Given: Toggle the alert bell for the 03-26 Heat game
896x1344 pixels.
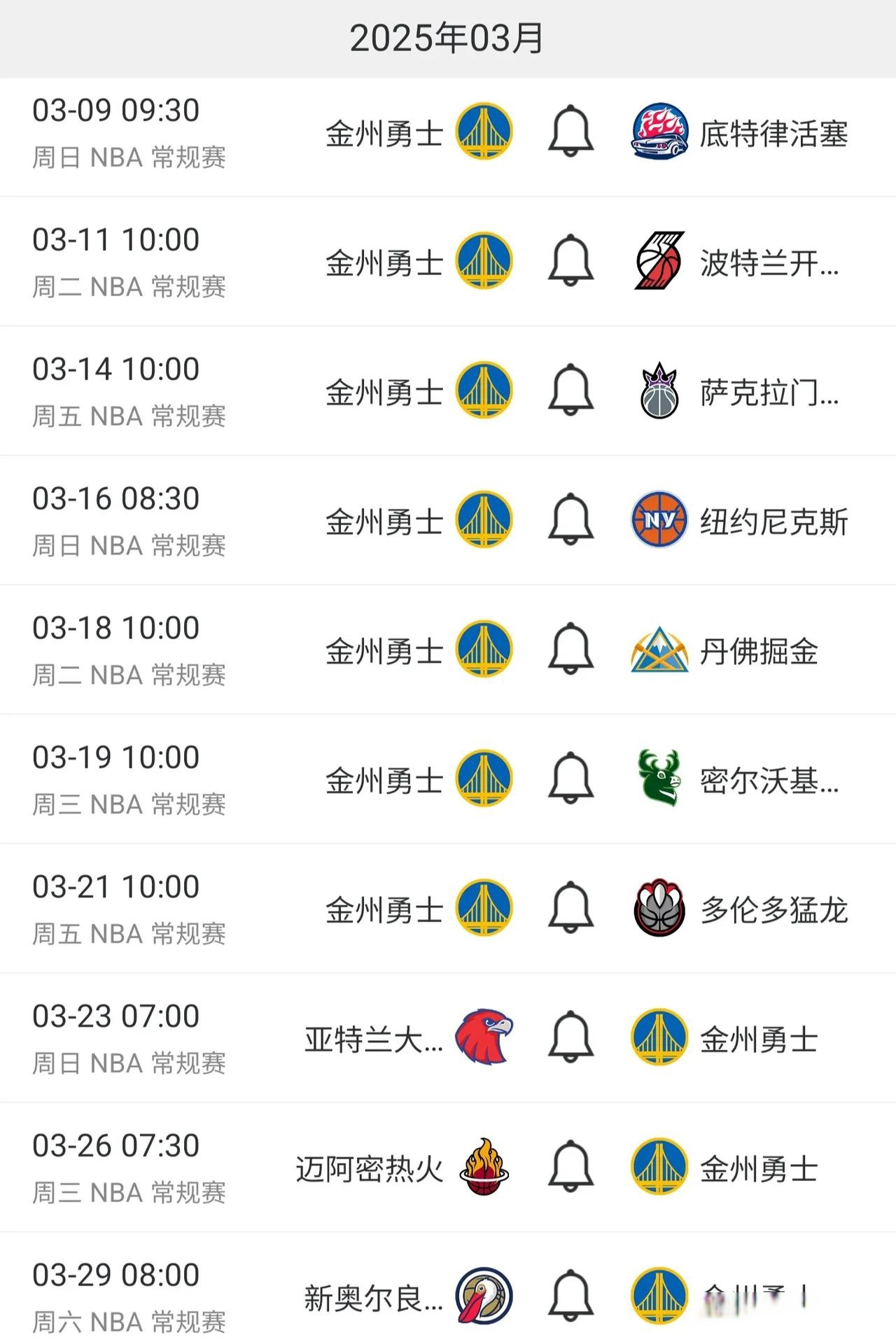Looking at the screenshot, I should point(570,1167).
